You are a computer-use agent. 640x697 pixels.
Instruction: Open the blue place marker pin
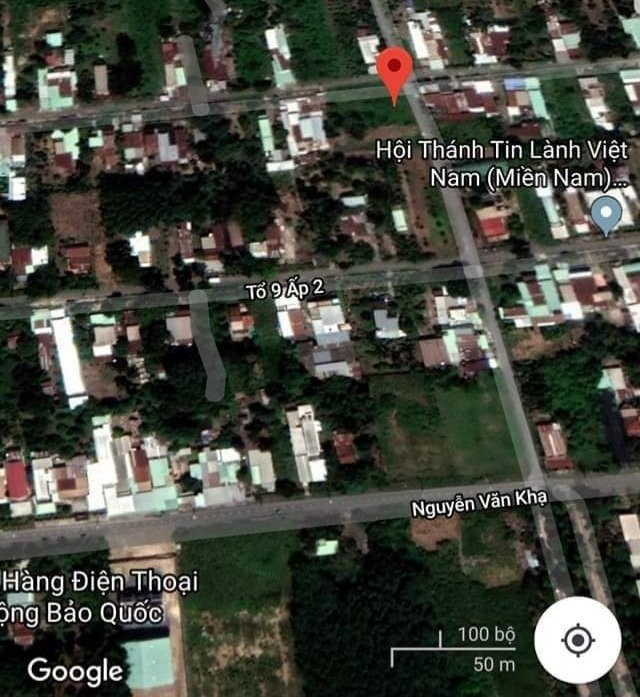[606, 214]
